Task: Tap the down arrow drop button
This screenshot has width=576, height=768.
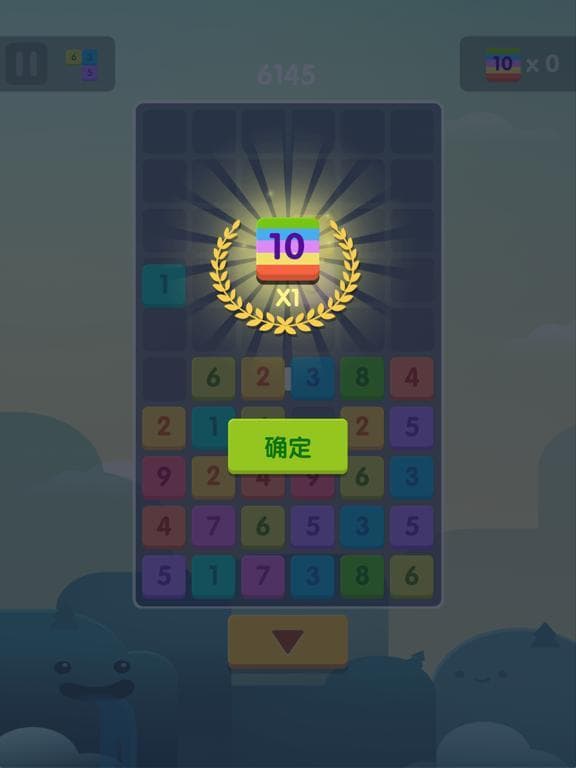Action: (288, 641)
